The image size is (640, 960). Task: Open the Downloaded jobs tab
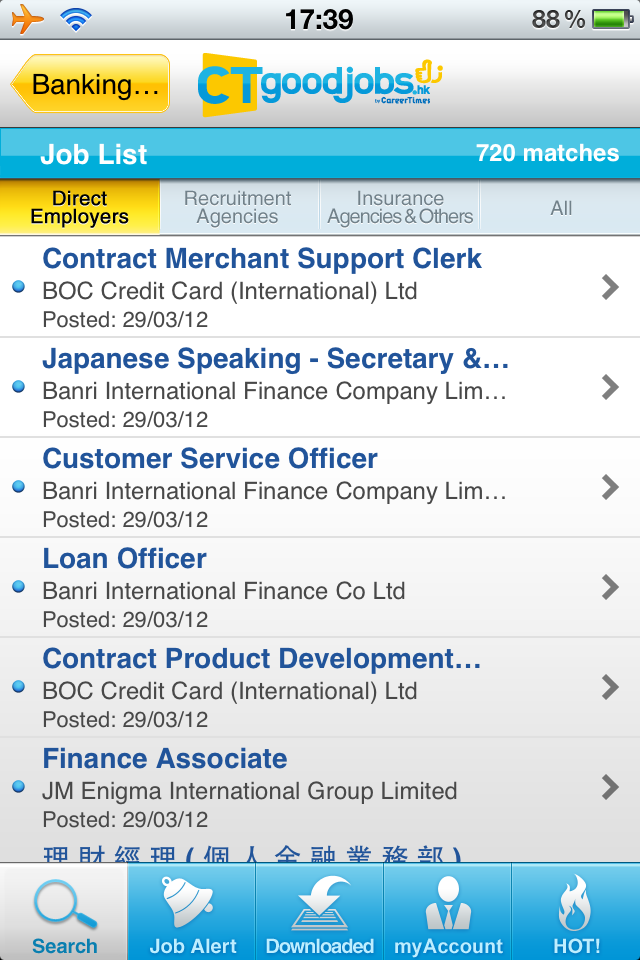tap(320, 912)
